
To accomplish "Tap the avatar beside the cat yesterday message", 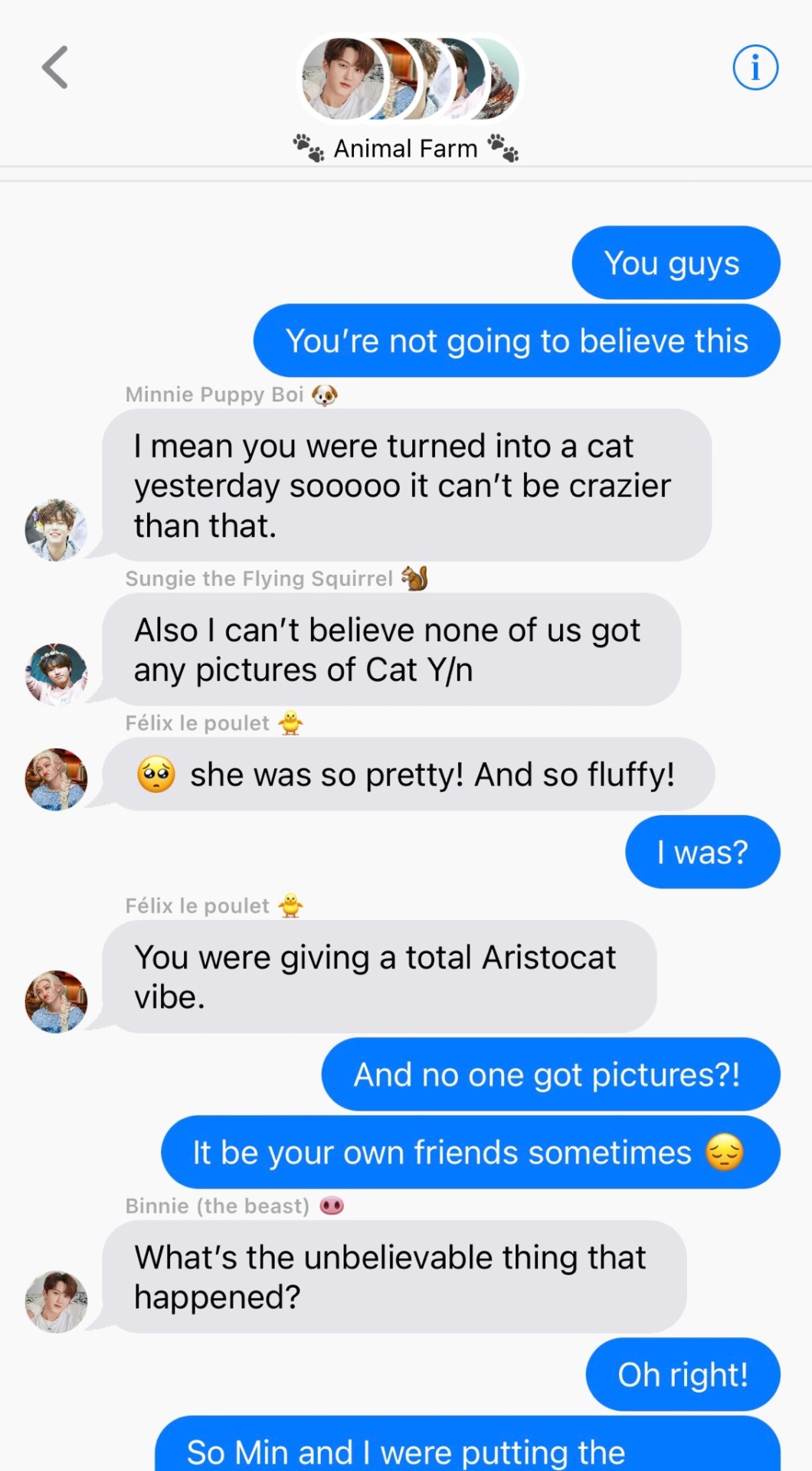I will click(56, 530).
